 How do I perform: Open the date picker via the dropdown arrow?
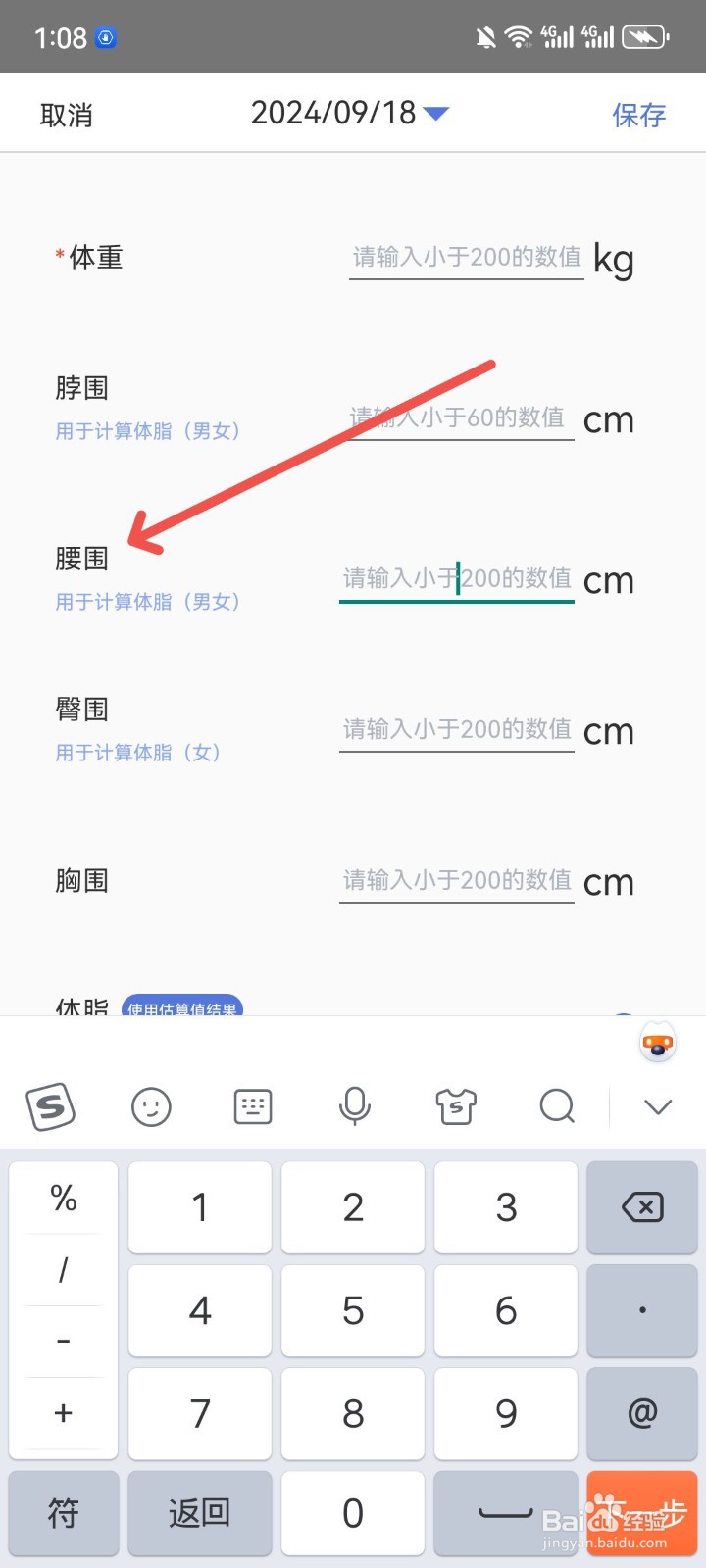click(x=435, y=113)
